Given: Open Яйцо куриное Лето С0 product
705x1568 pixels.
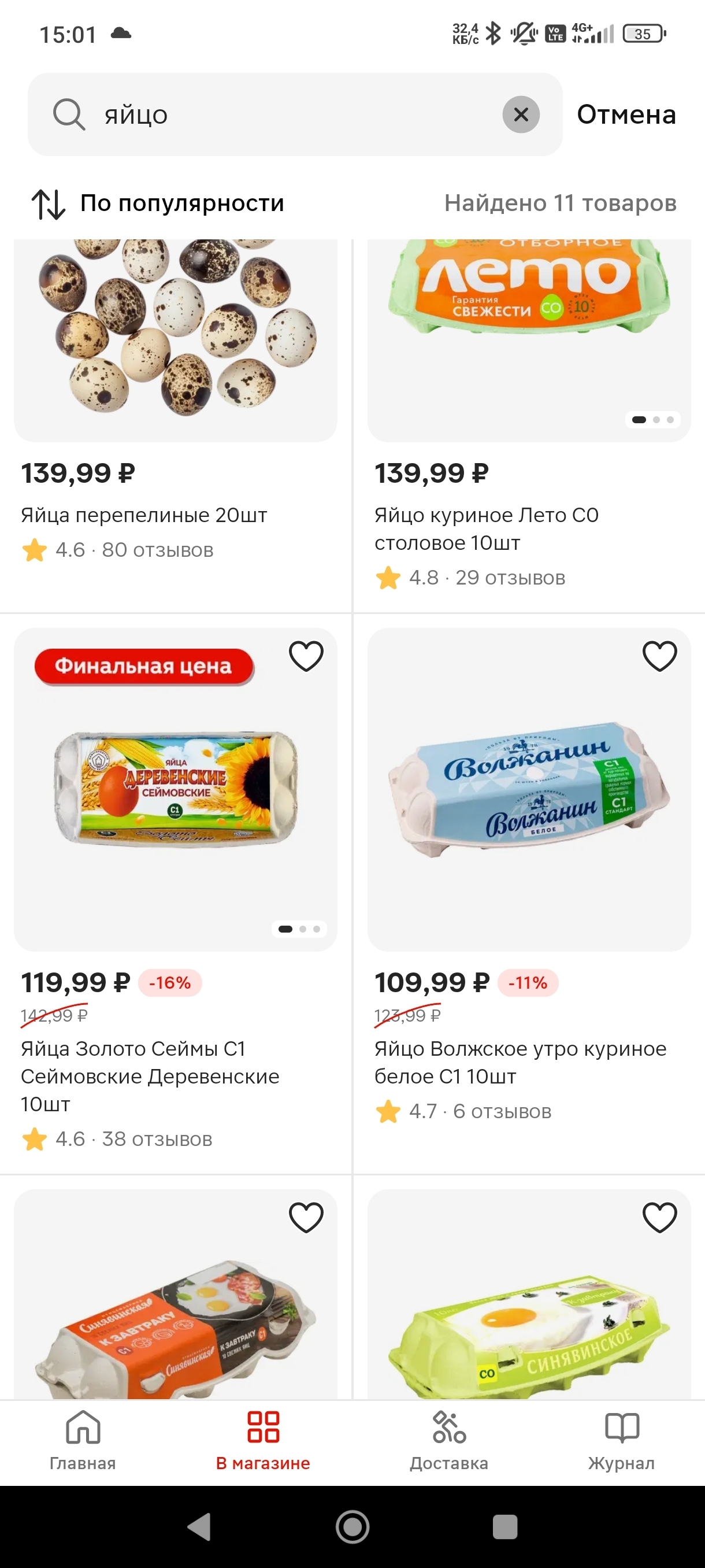Looking at the screenshot, I should (x=529, y=341).
